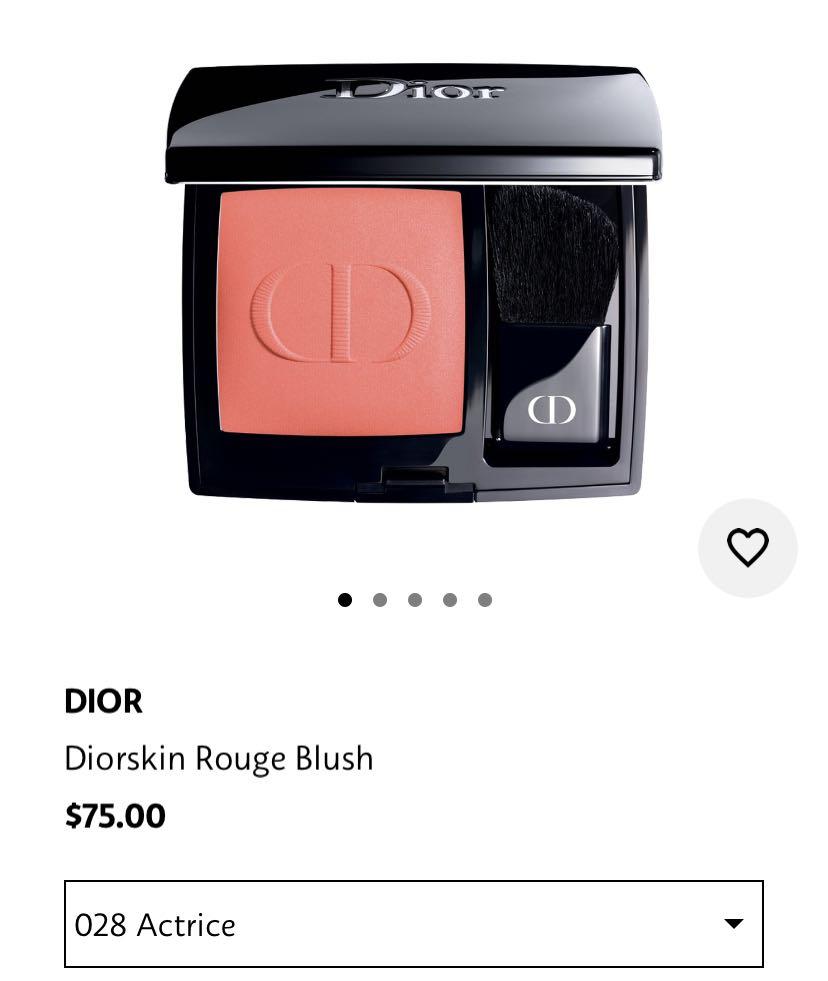Visit the DIOR brand page
828x981 pixels.
tap(103, 701)
